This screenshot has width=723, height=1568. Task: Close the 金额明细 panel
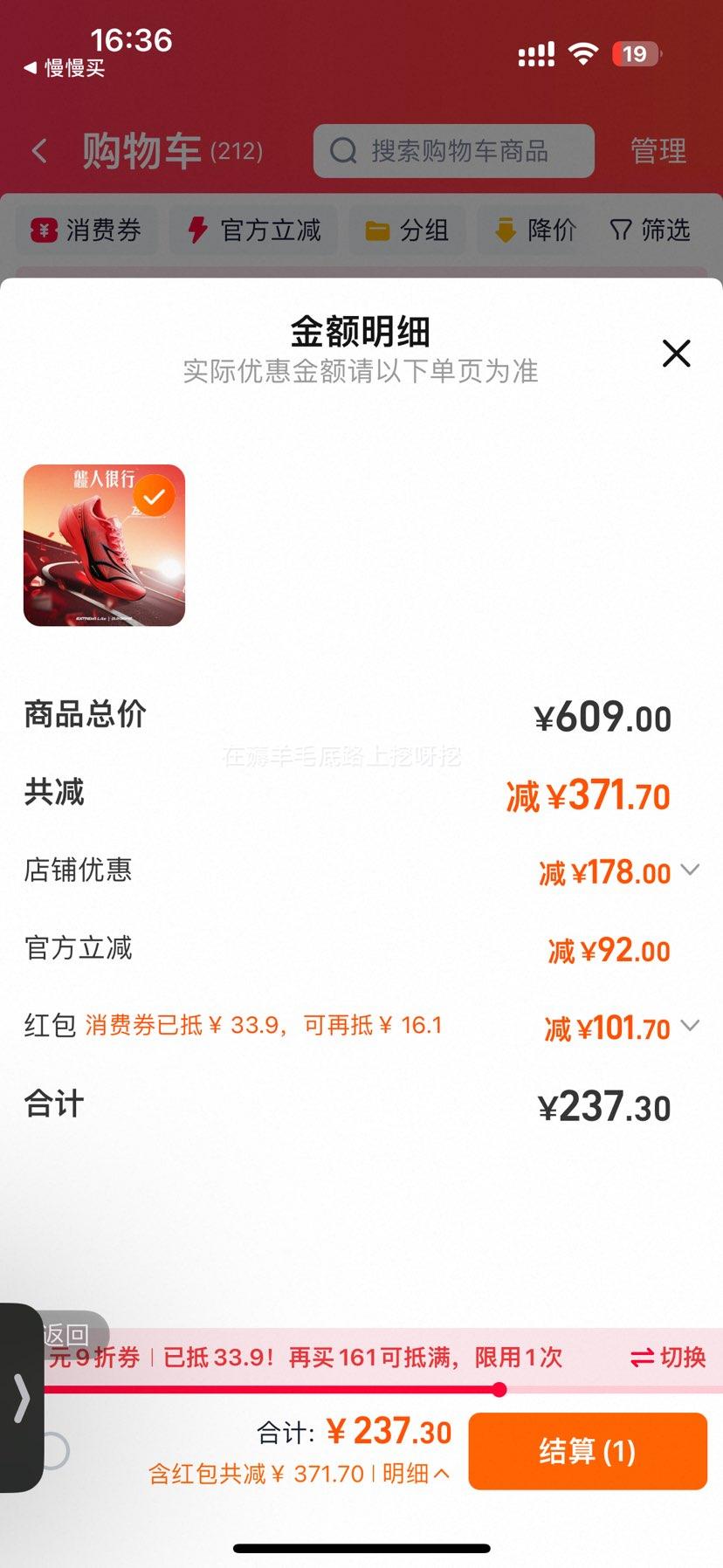pos(676,354)
